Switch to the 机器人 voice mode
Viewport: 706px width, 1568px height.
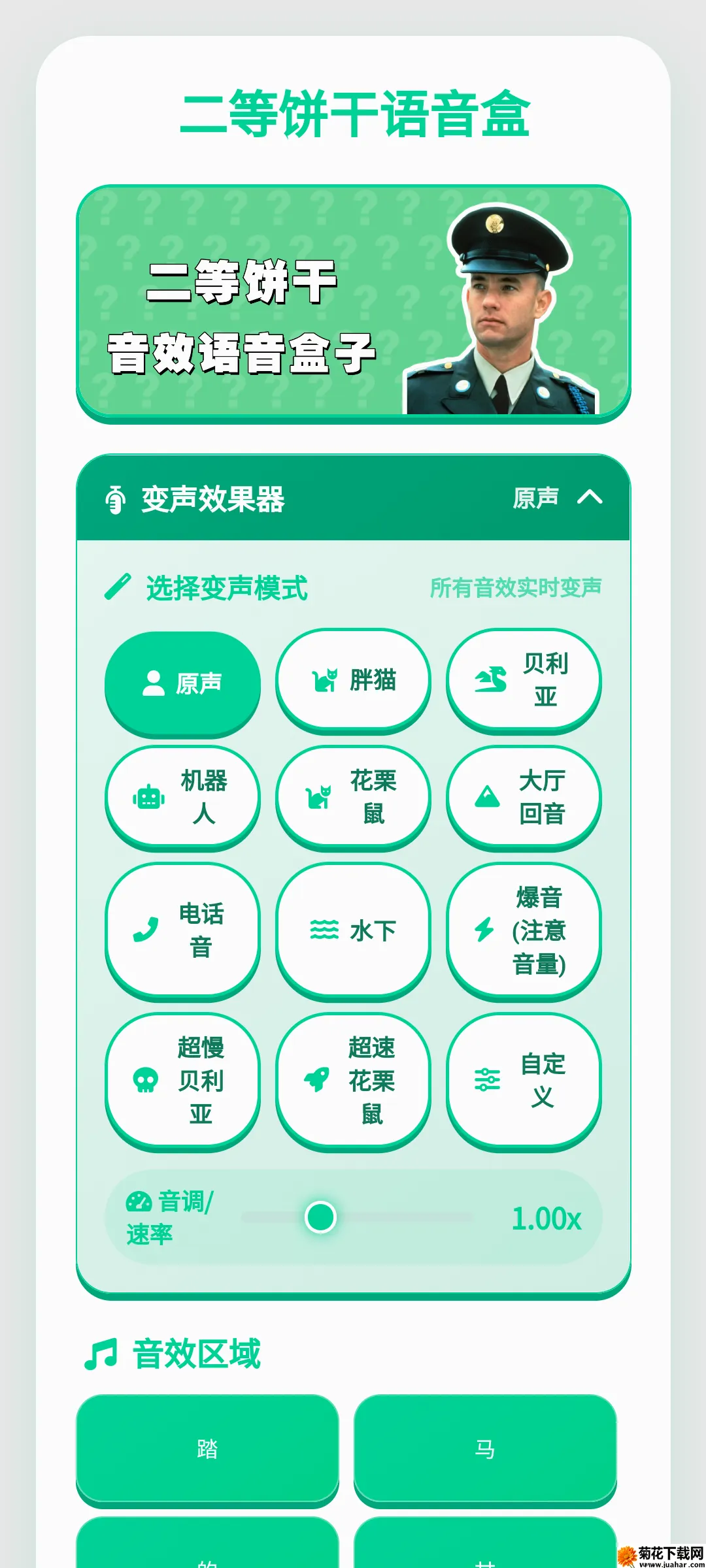point(182,797)
